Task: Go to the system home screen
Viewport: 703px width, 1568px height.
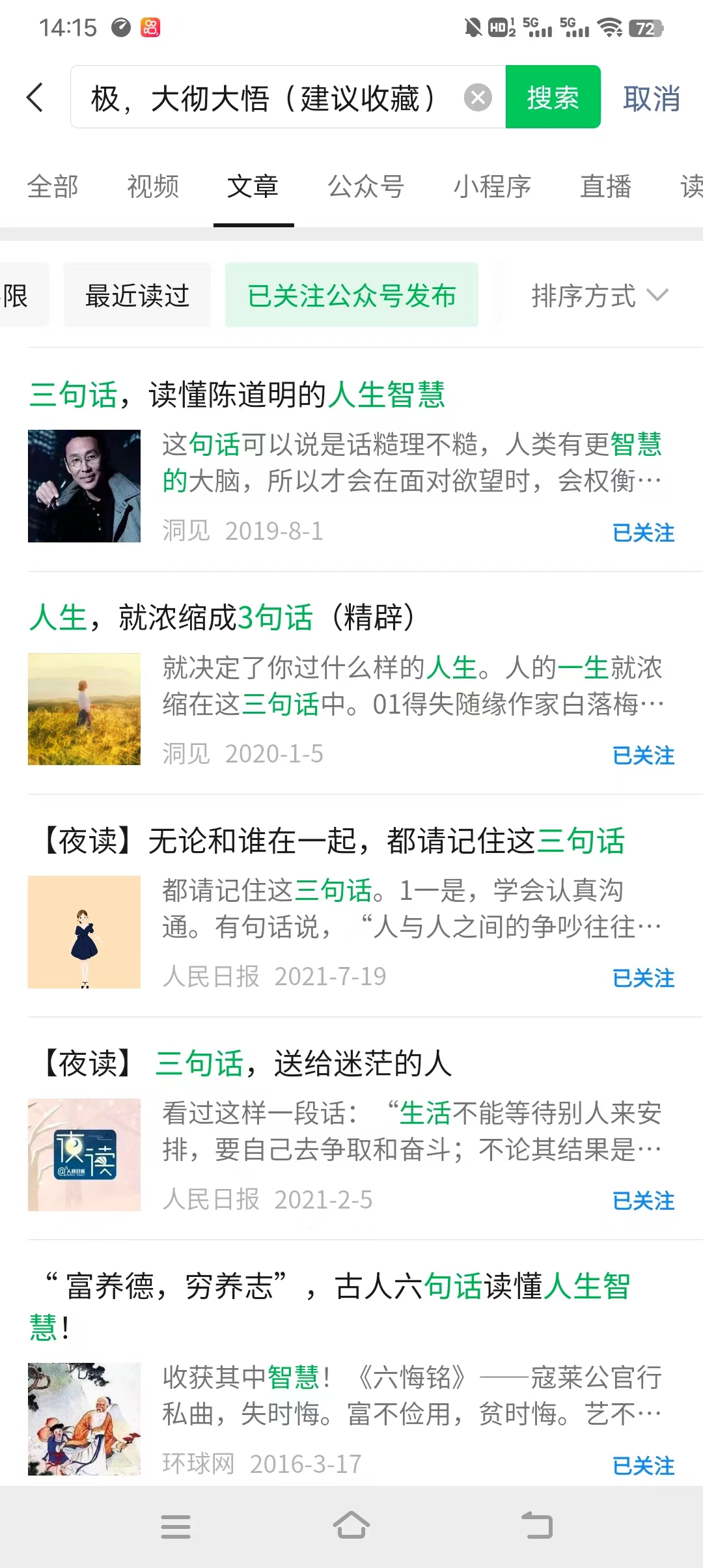Action: pyautogui.click(x=351, y=1526)
